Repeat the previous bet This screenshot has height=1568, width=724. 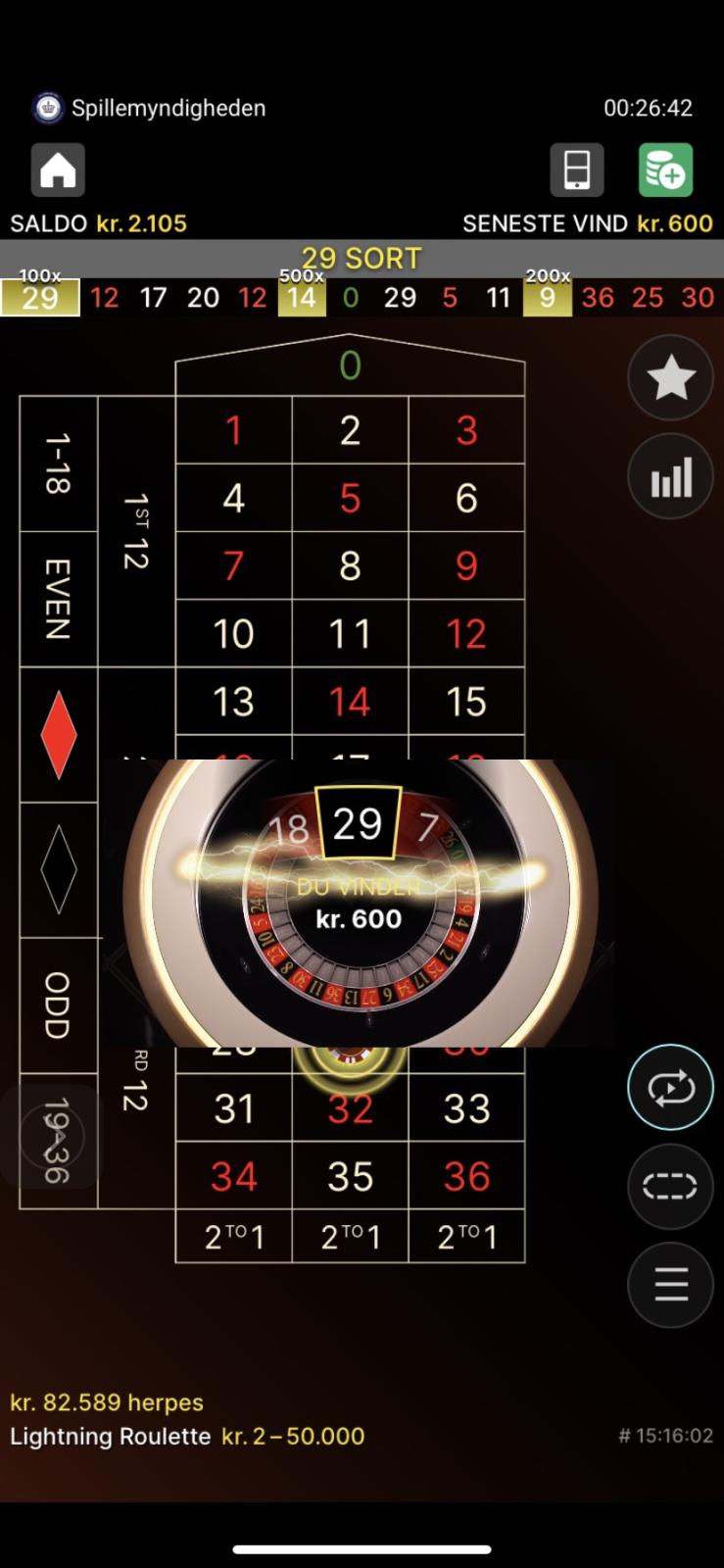670,1088
